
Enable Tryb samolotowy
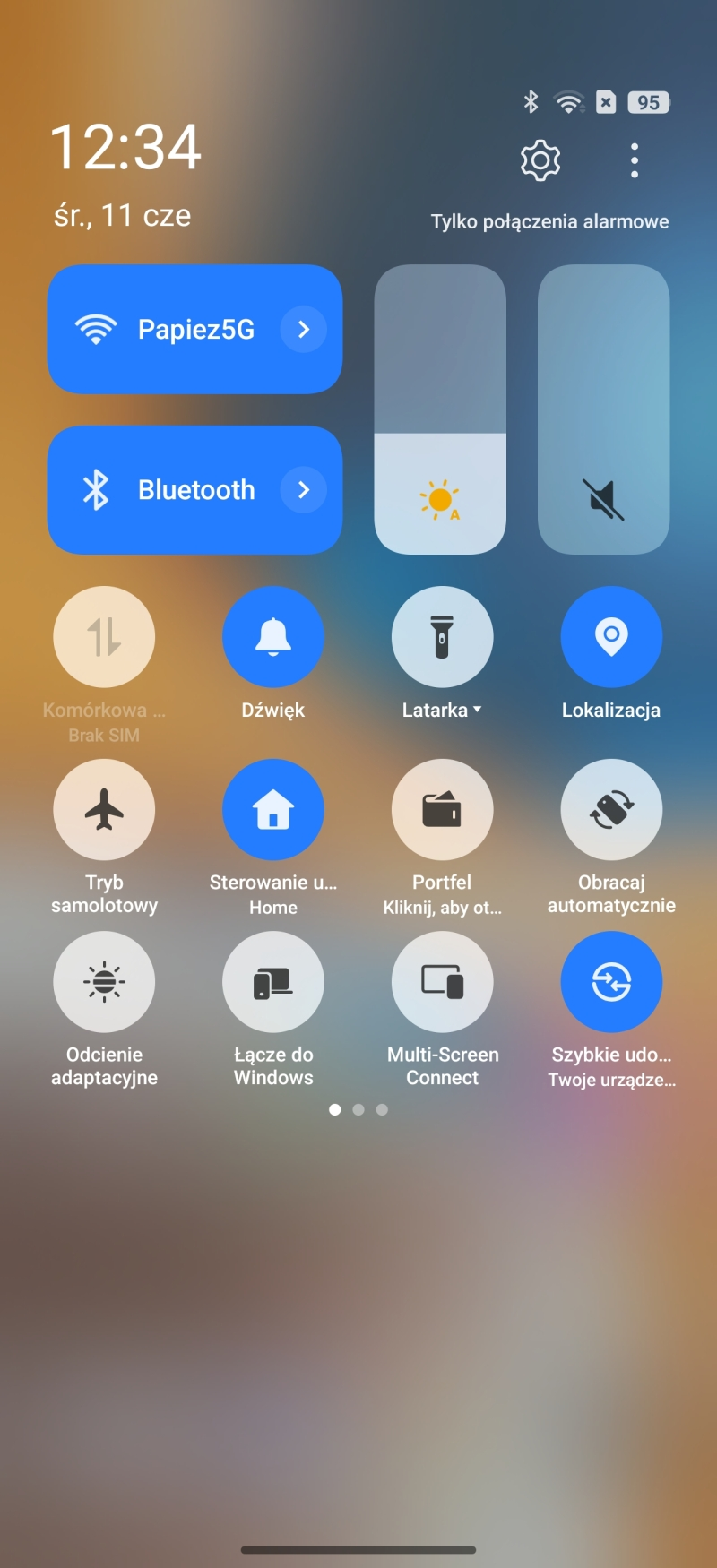(x=104, y=809)
